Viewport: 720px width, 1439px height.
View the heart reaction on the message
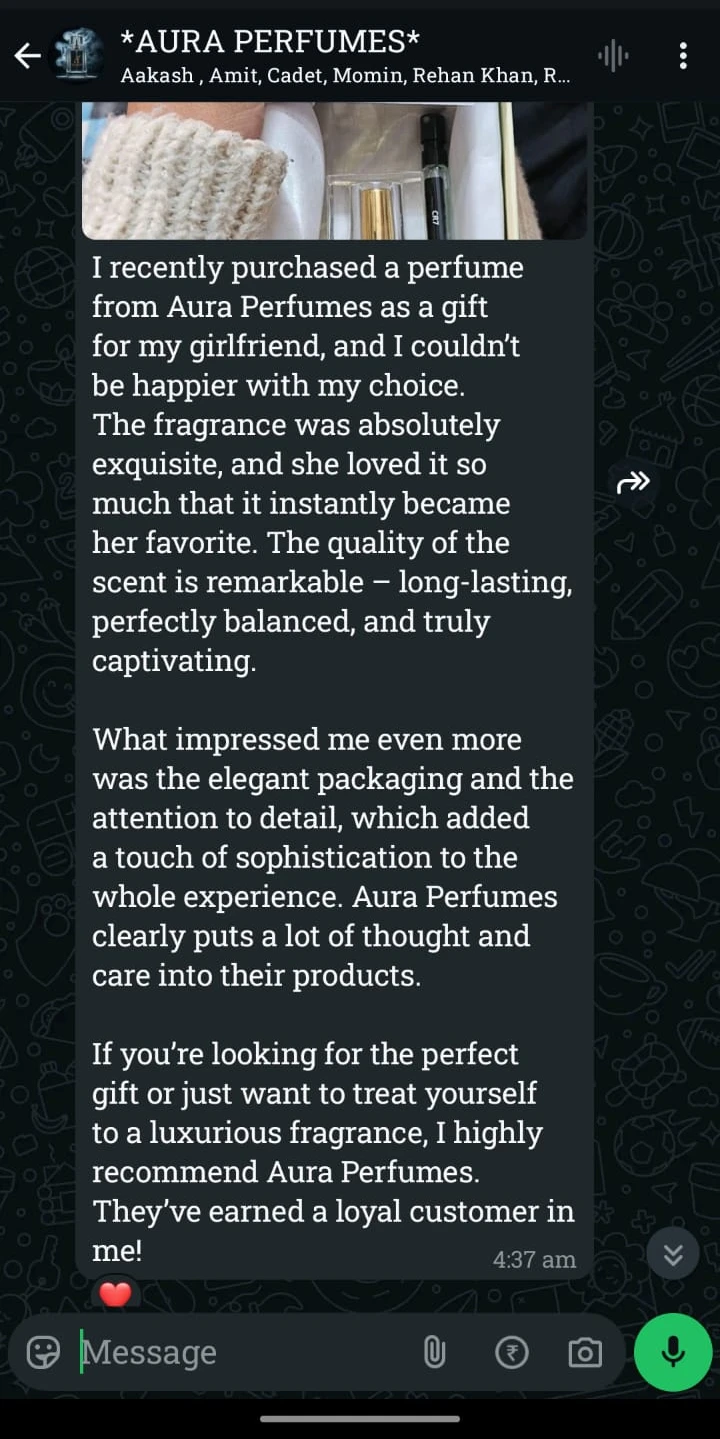tap(115, 1293)
